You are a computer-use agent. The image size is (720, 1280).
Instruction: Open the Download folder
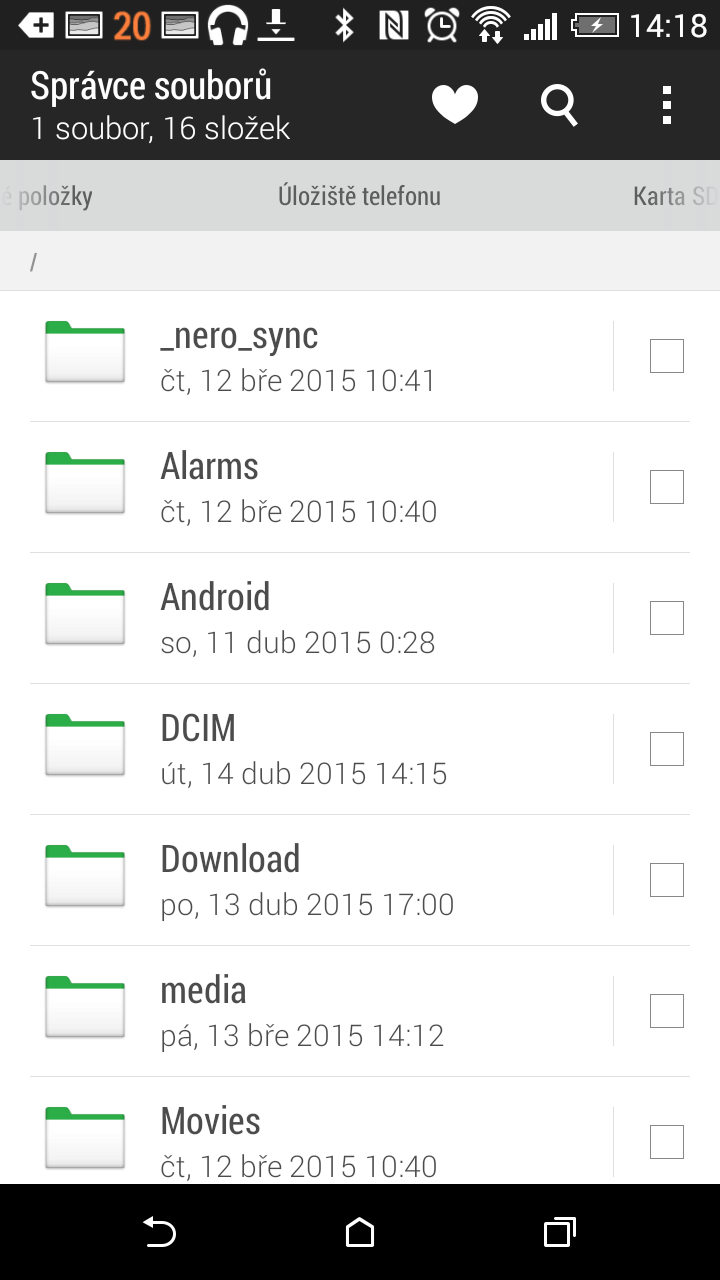pyautogui.click(x=320, y=880)
